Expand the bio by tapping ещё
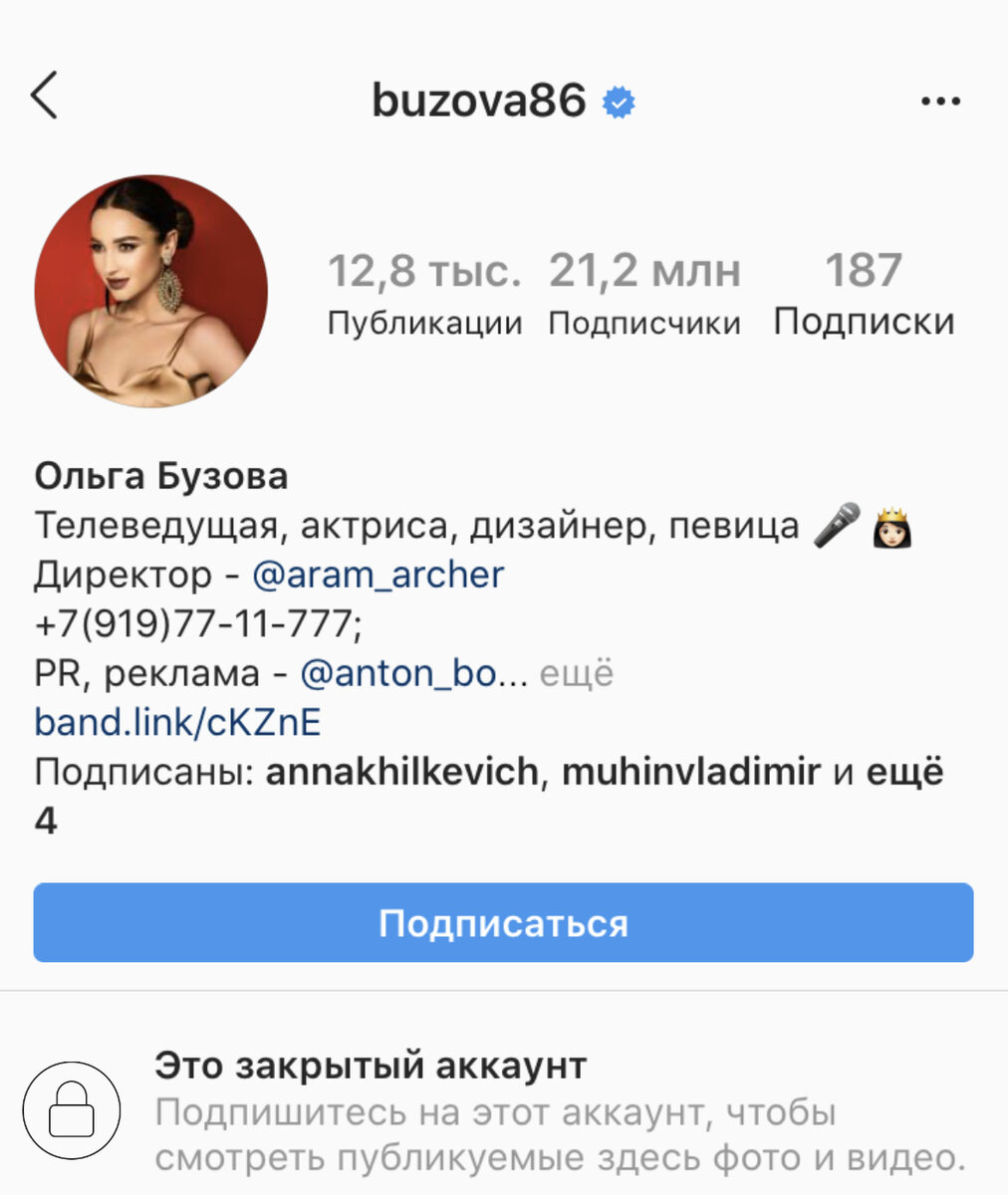The image size is (1008, 1195). (577, 673)
